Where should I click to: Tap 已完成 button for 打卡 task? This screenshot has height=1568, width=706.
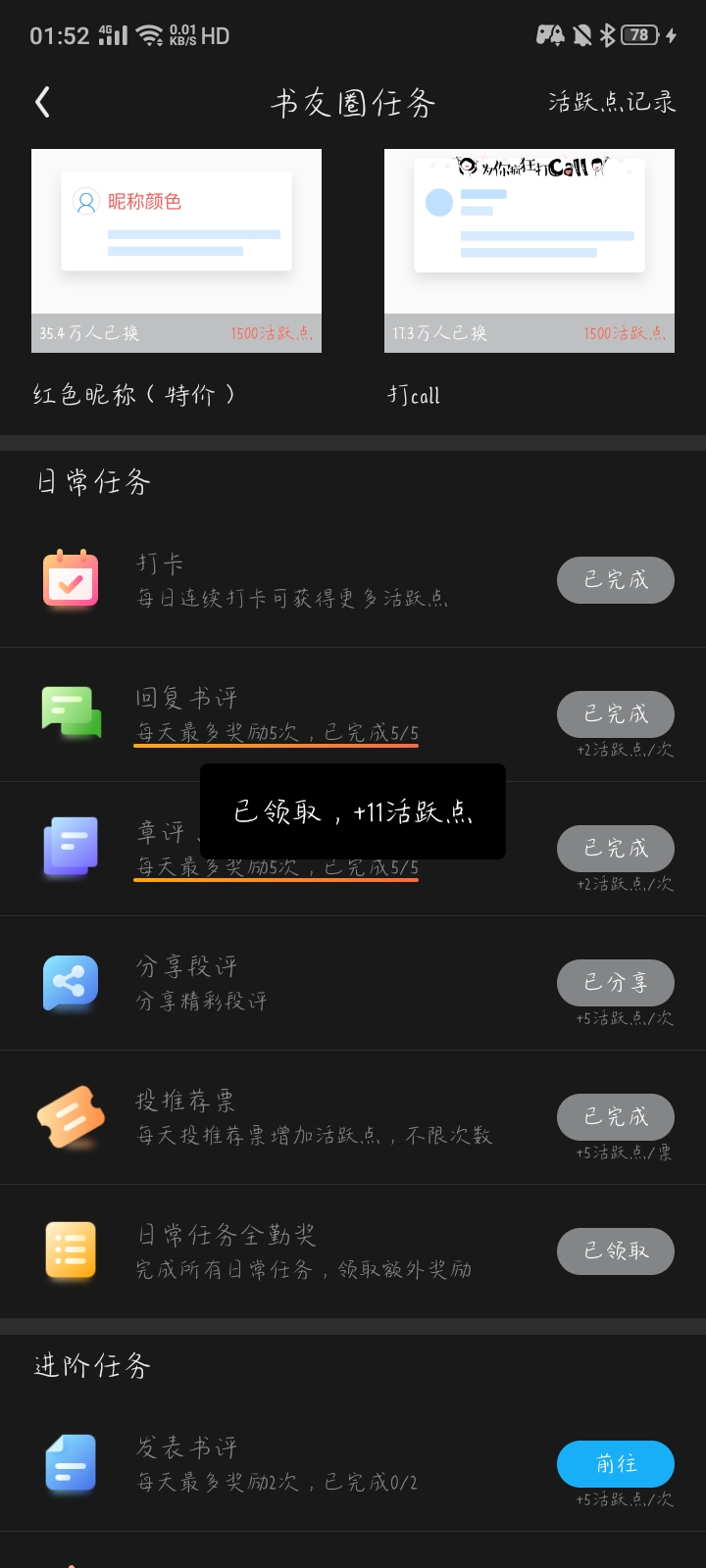coord(616,580)
